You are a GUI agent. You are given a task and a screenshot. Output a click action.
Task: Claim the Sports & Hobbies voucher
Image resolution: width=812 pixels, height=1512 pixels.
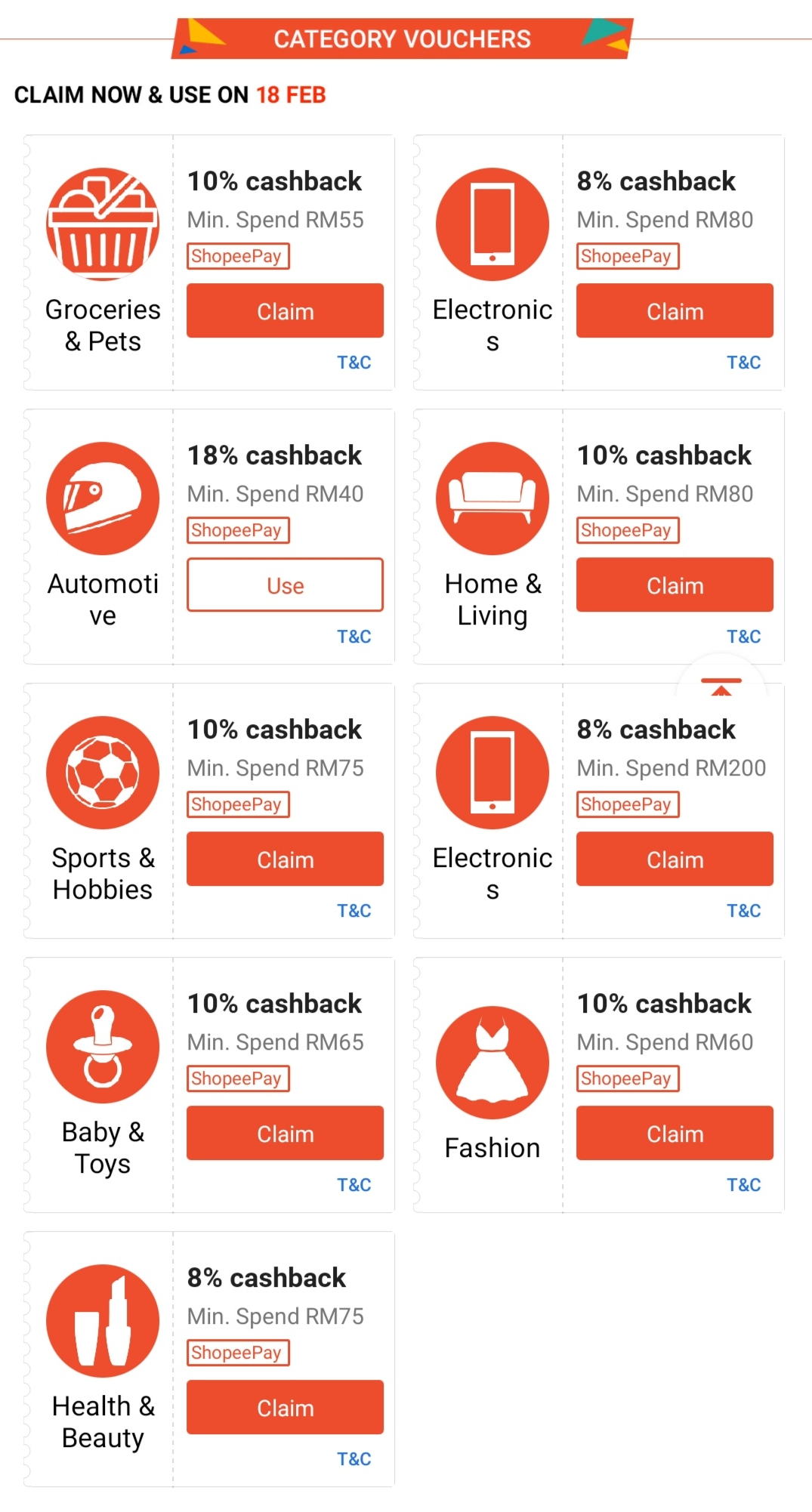[x=285, y=859]
